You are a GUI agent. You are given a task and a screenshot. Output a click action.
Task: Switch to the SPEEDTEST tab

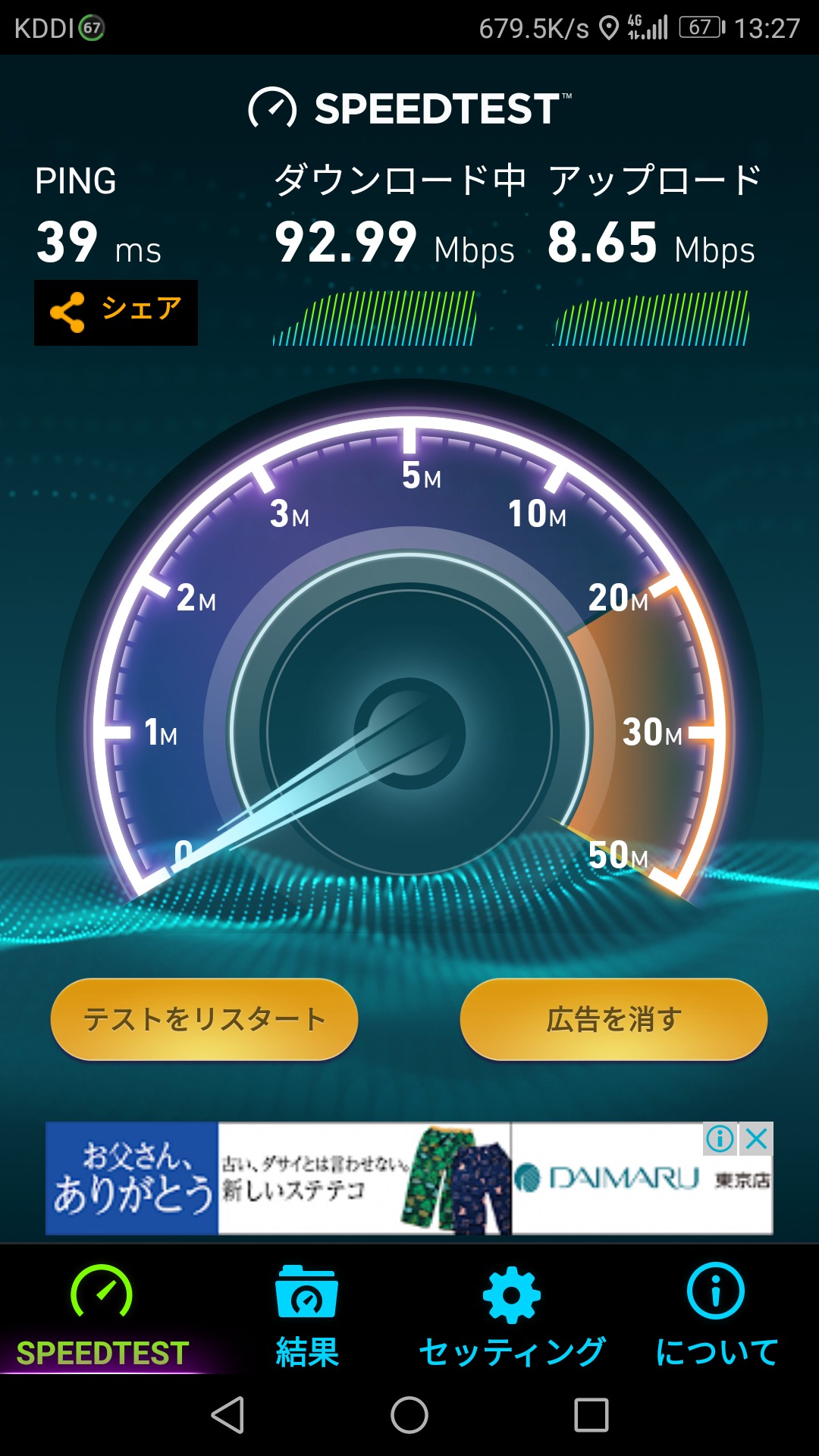102,1316
